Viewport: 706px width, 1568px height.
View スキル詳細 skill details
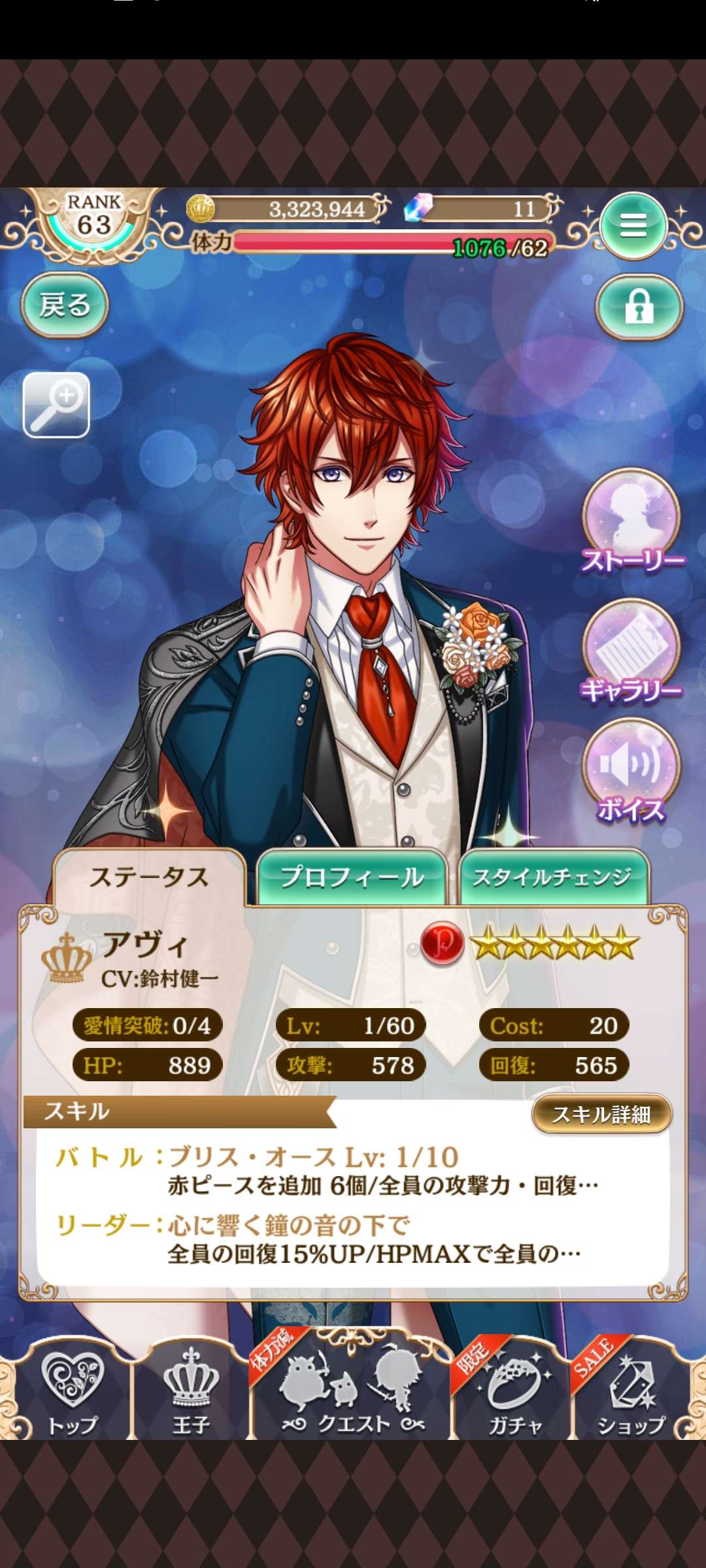point(601,1114)
